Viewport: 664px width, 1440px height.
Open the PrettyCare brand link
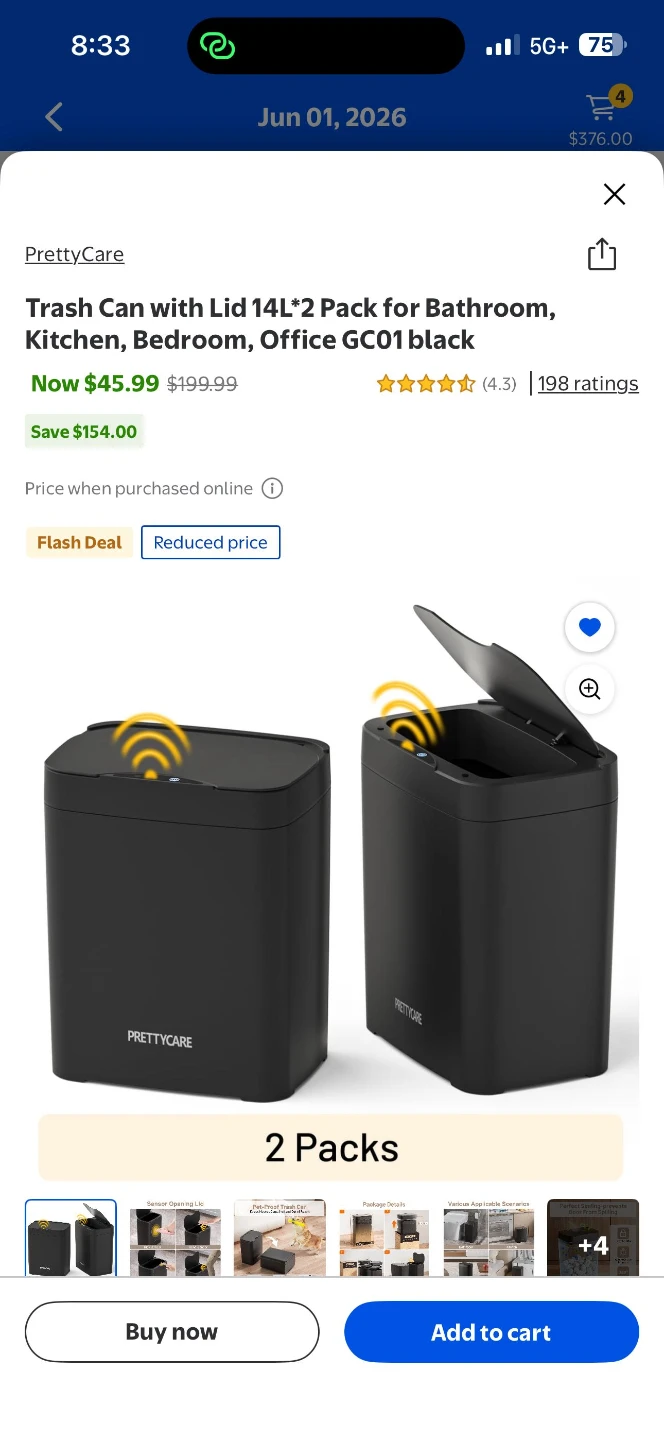tap(74, 254)
